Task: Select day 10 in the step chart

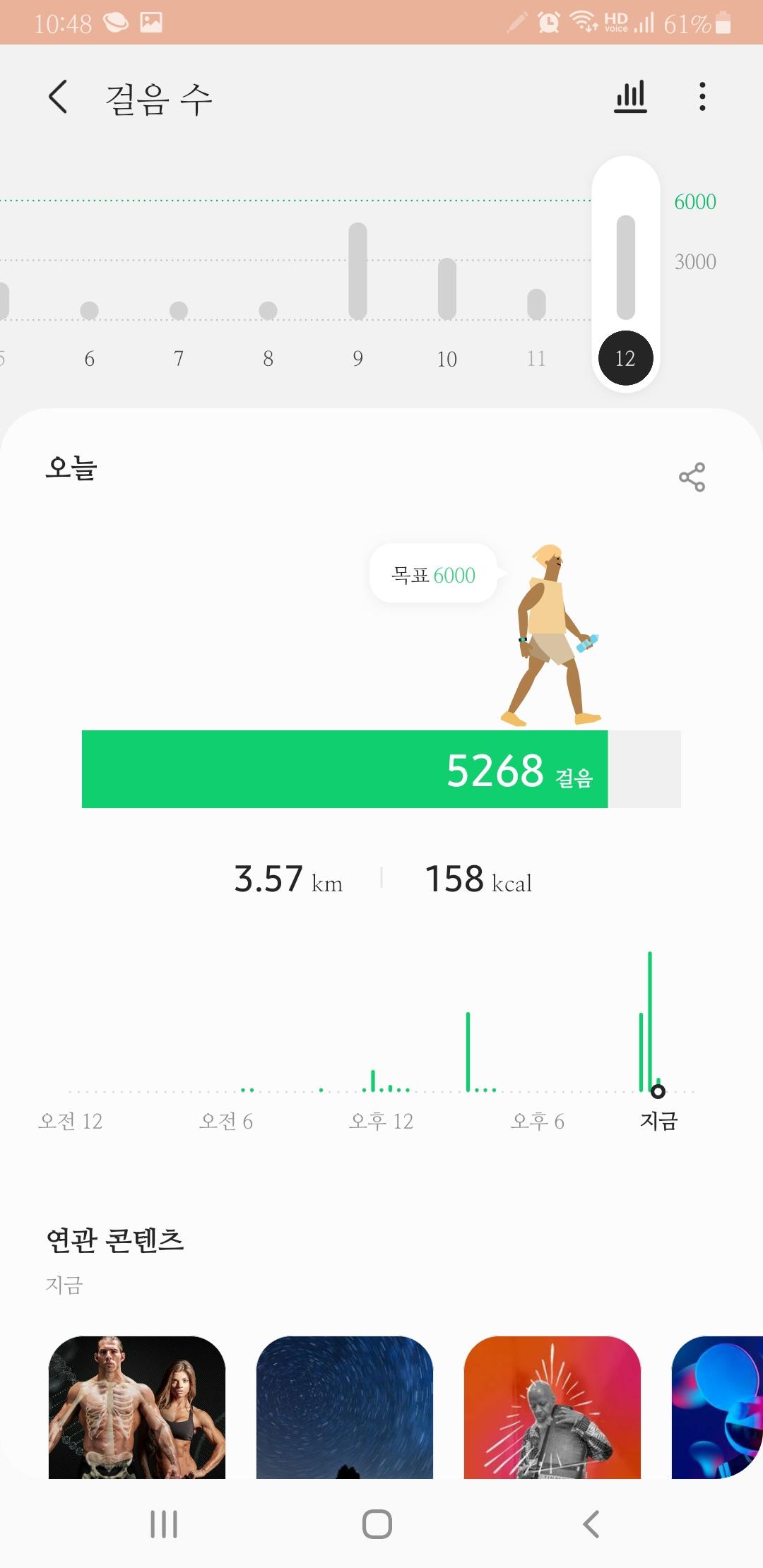Action: tap(447, 304)
